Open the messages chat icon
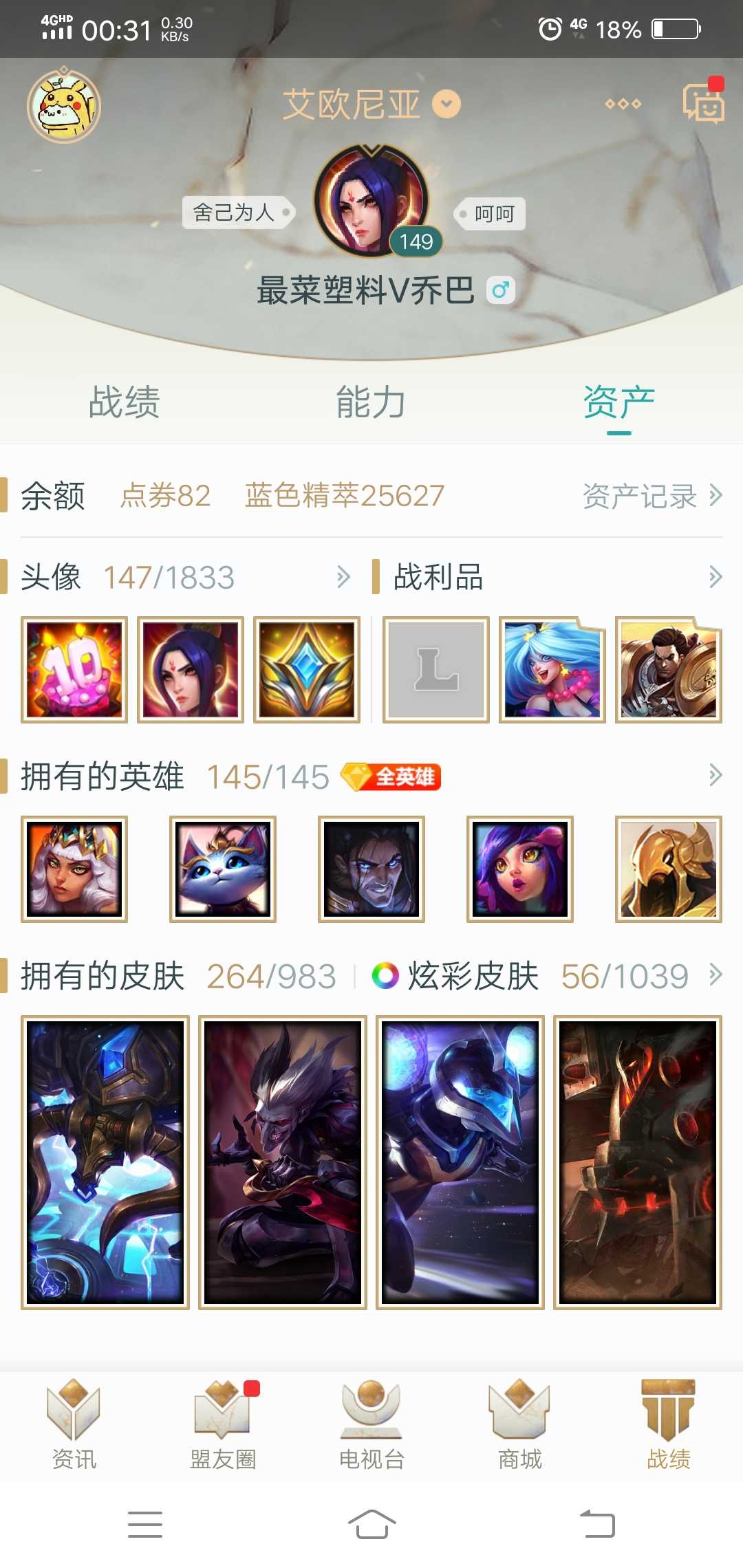This screenshot has height=1568, width=743. click(703, 103)
